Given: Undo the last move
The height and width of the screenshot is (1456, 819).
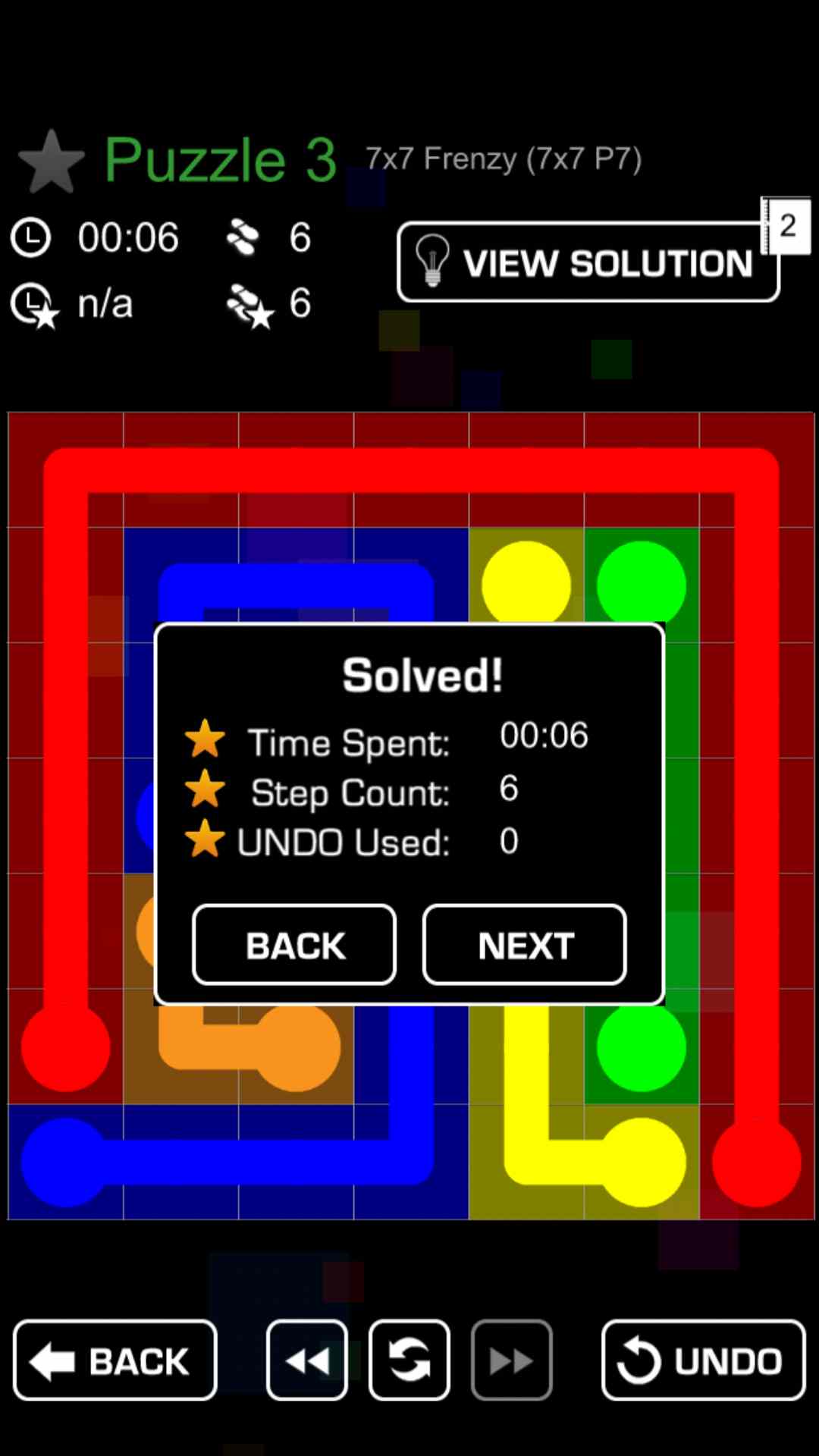Looking at the screenshot, I should point(703,1360).
